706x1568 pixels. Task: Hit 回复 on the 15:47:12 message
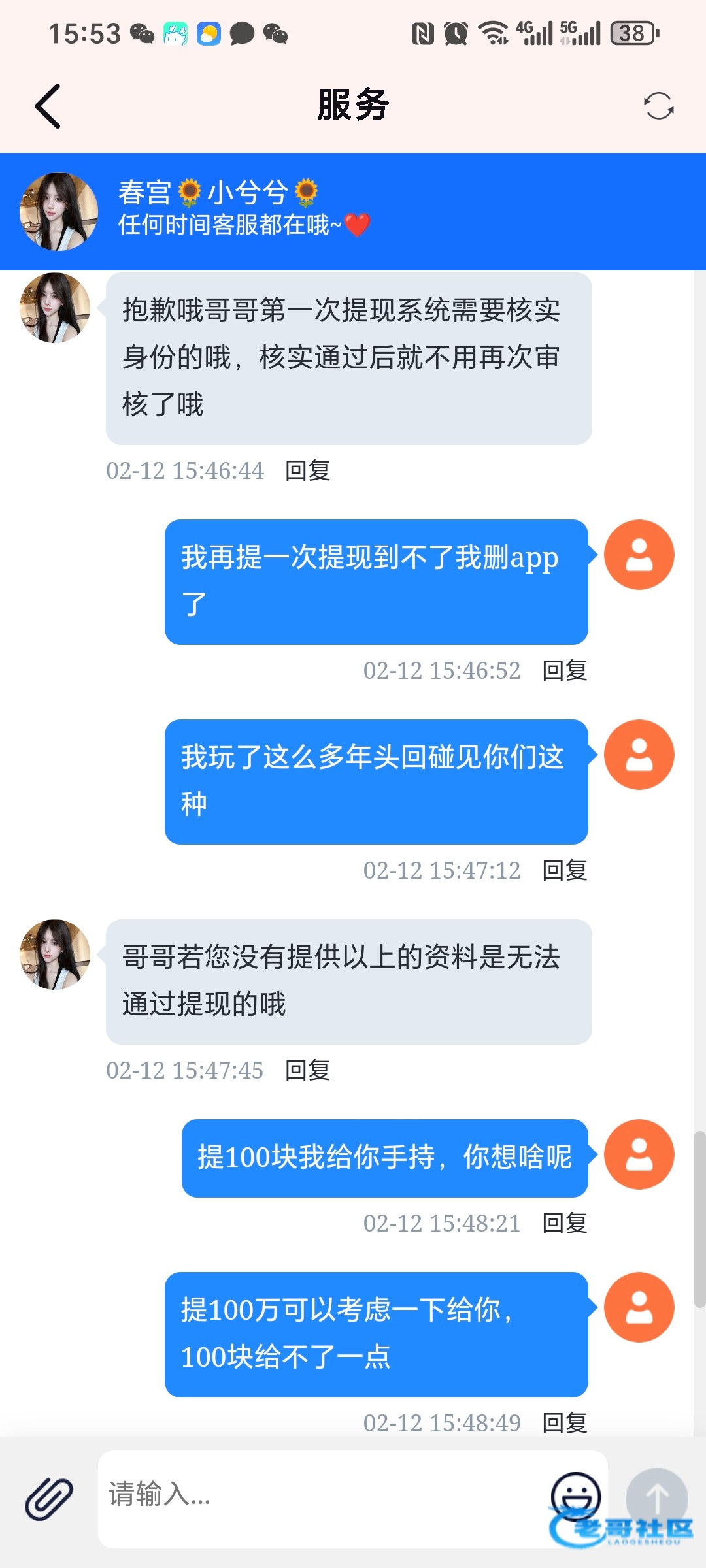point(565,870)
